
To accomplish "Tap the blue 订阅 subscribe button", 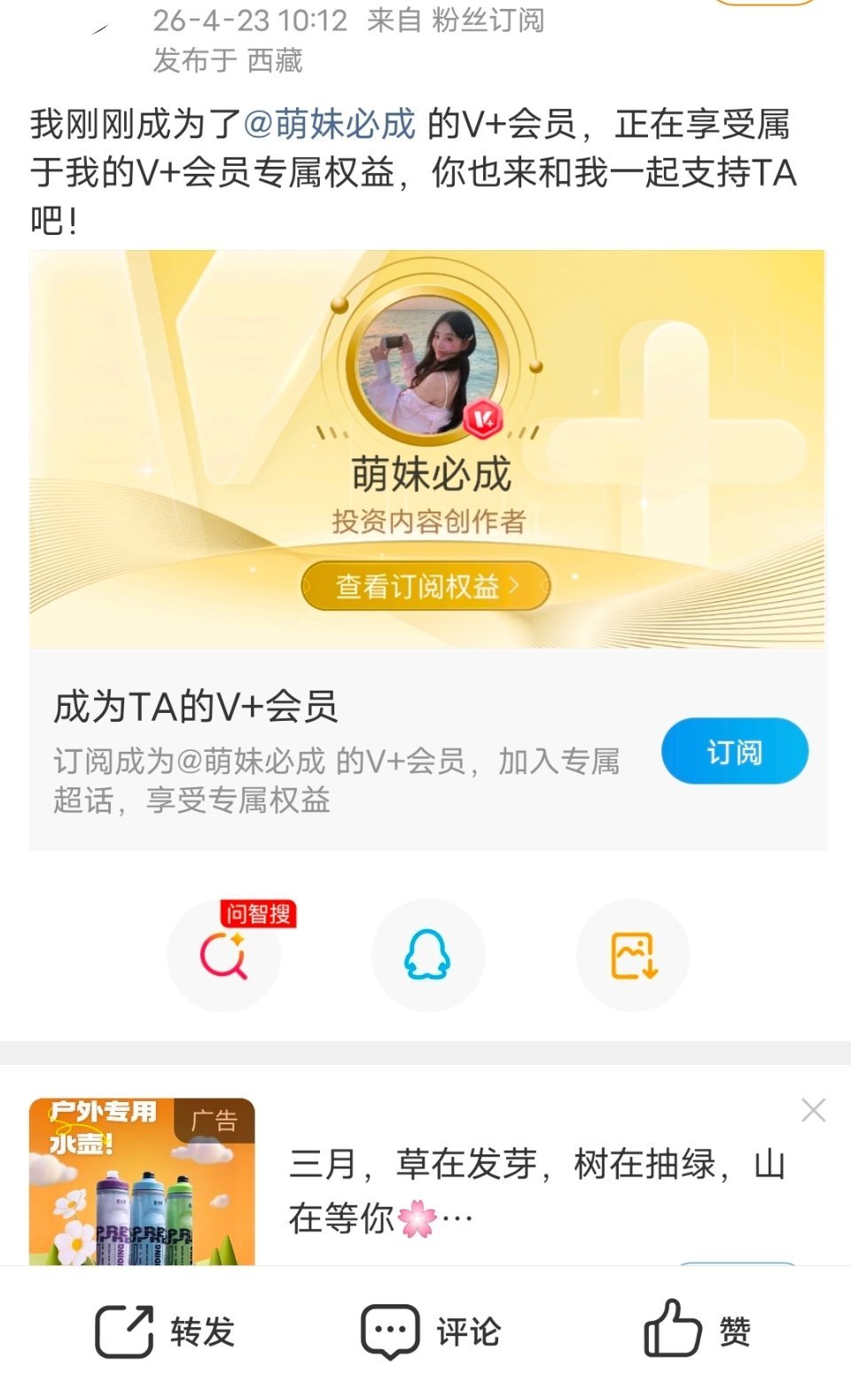I will (733, 750).
